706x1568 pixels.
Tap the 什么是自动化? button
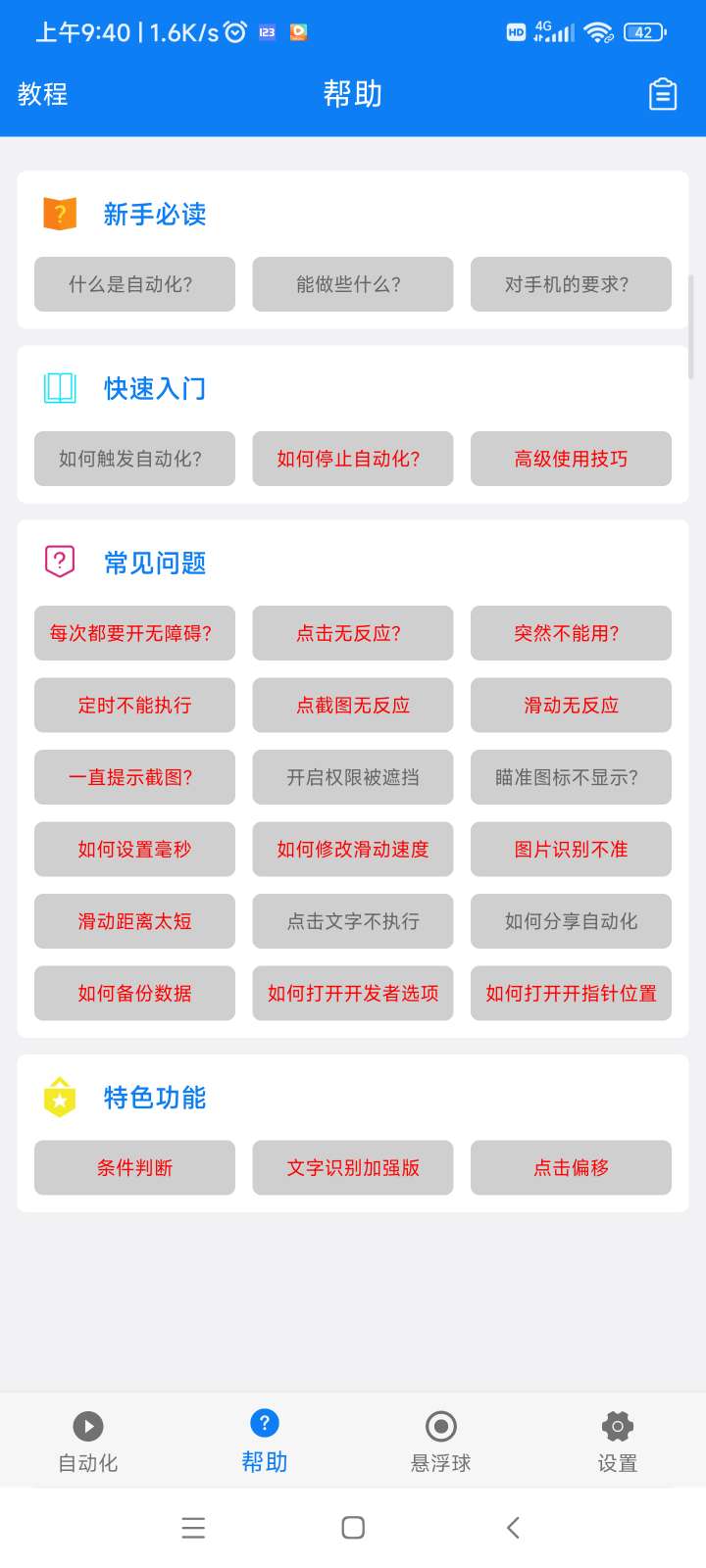click(x=134, y=284)
